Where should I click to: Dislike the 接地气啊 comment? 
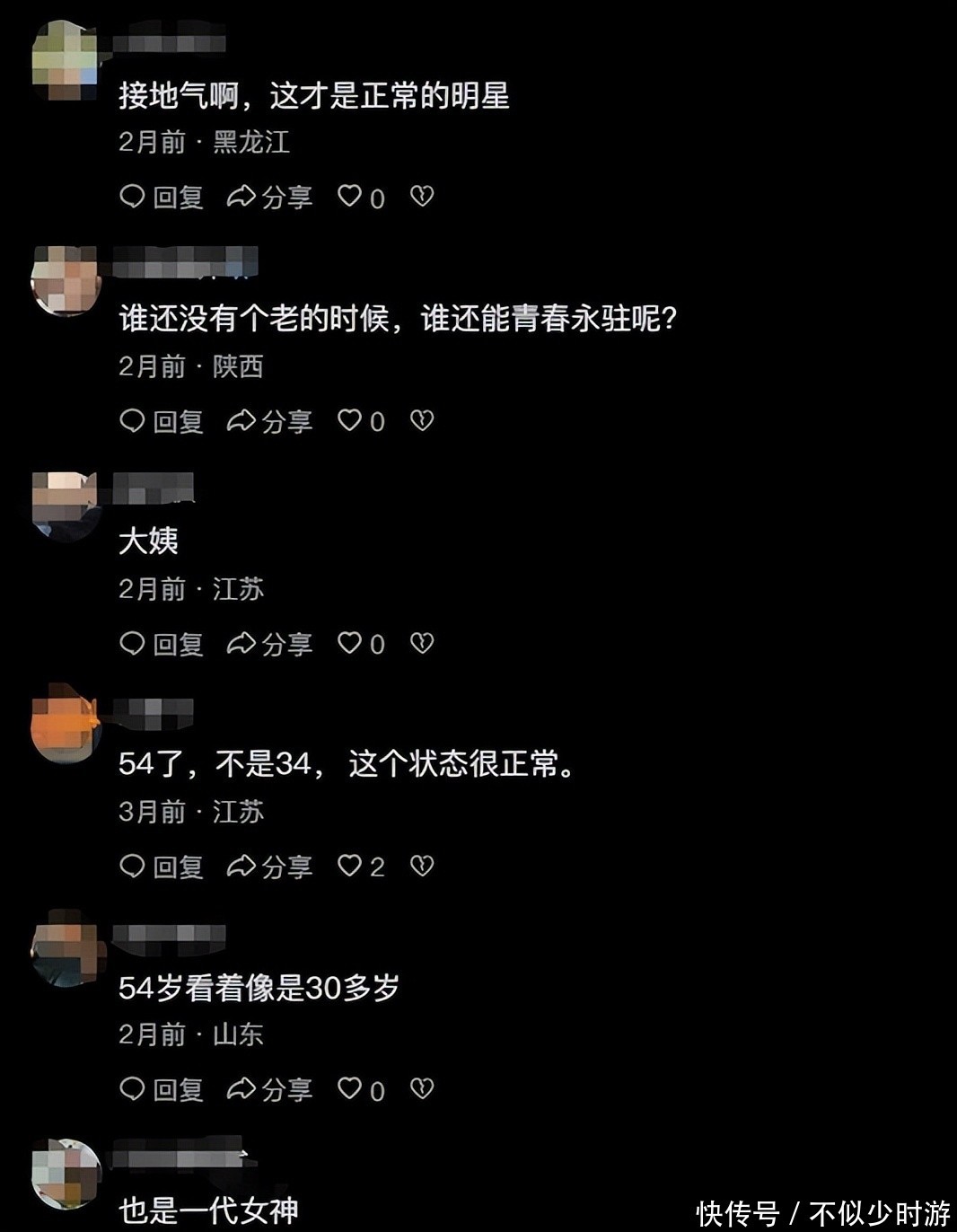(x=422, y=196)
